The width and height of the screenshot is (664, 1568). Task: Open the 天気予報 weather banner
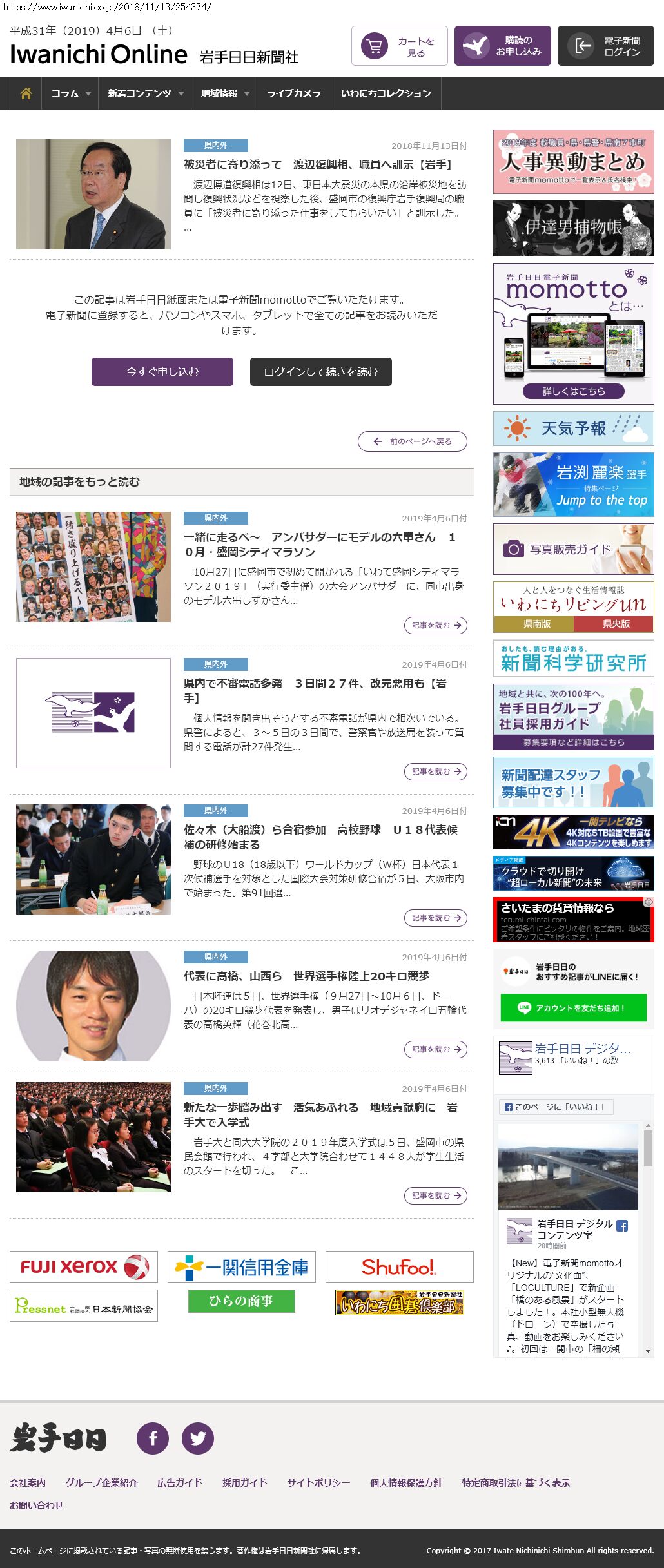573,429
